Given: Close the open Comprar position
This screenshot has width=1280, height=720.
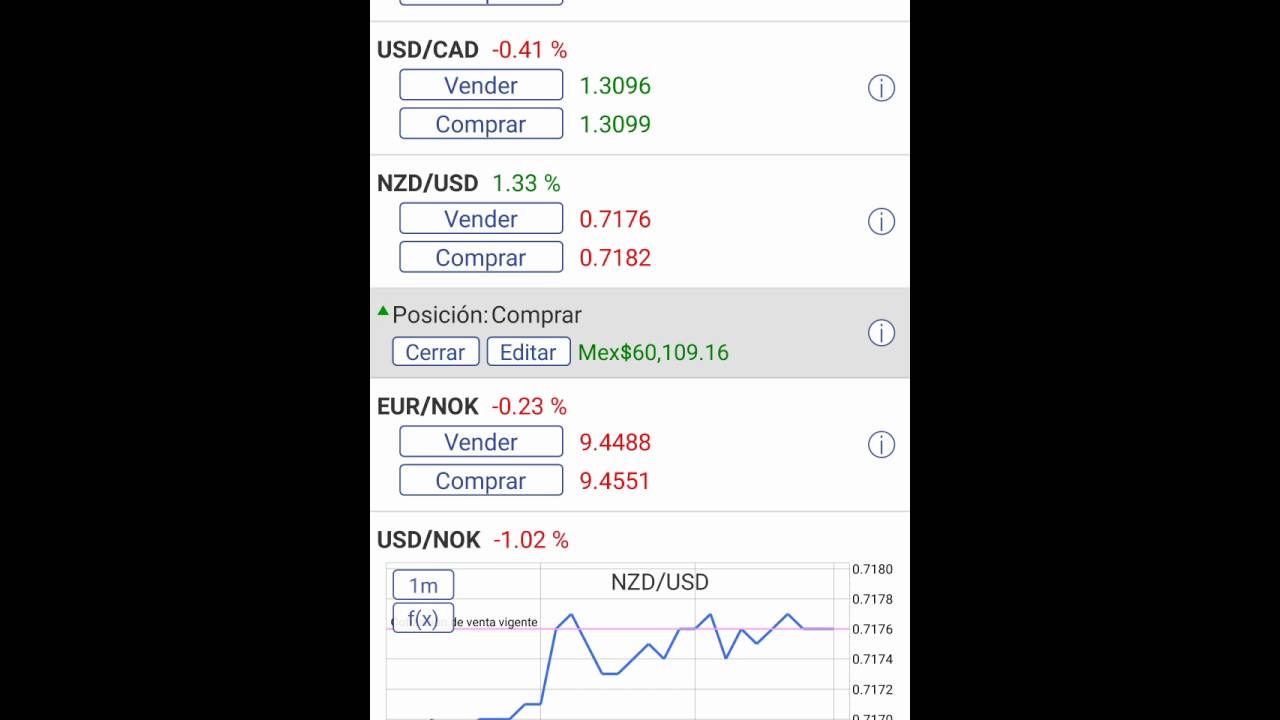Looking at the screenshot, I should [x=435, y=352].
